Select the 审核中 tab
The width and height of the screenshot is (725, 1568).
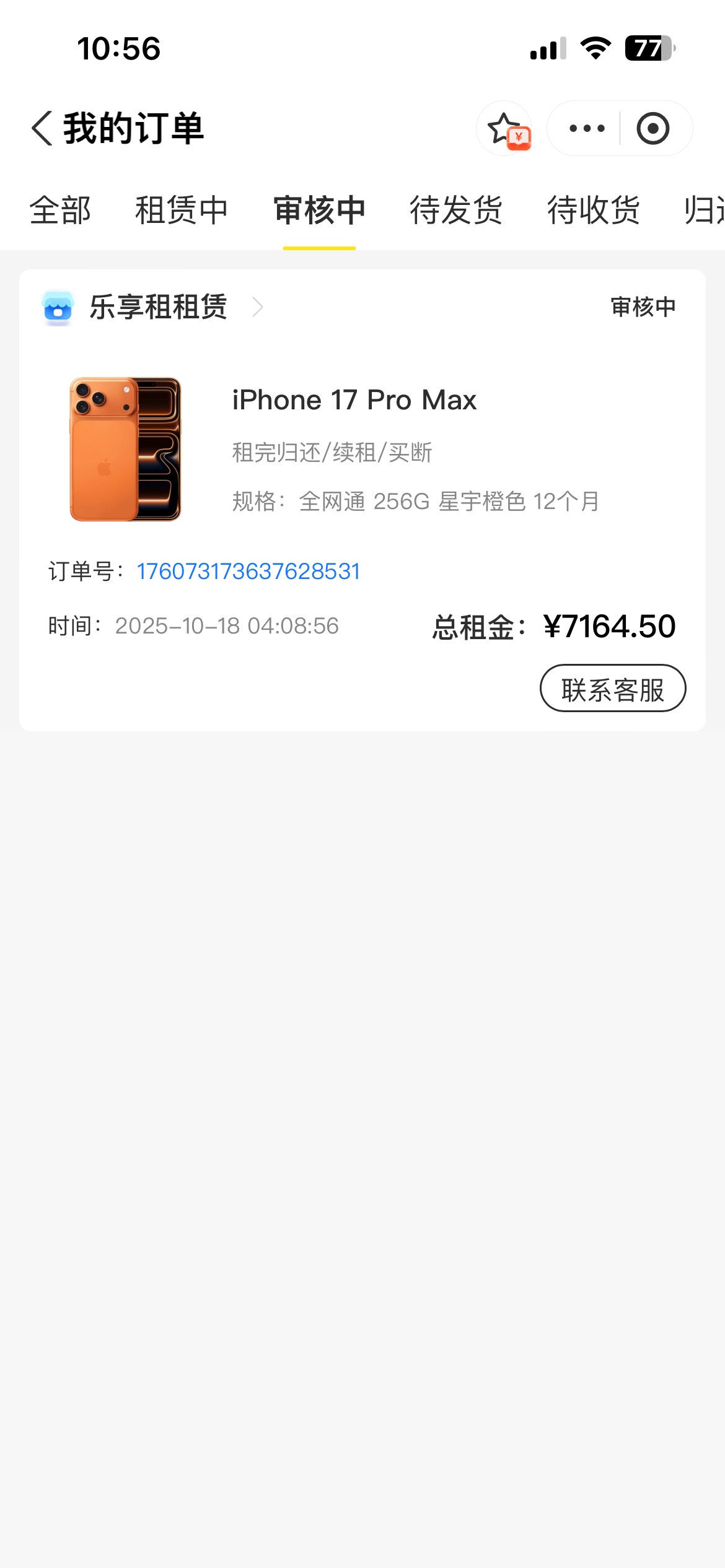coord(319,211)
